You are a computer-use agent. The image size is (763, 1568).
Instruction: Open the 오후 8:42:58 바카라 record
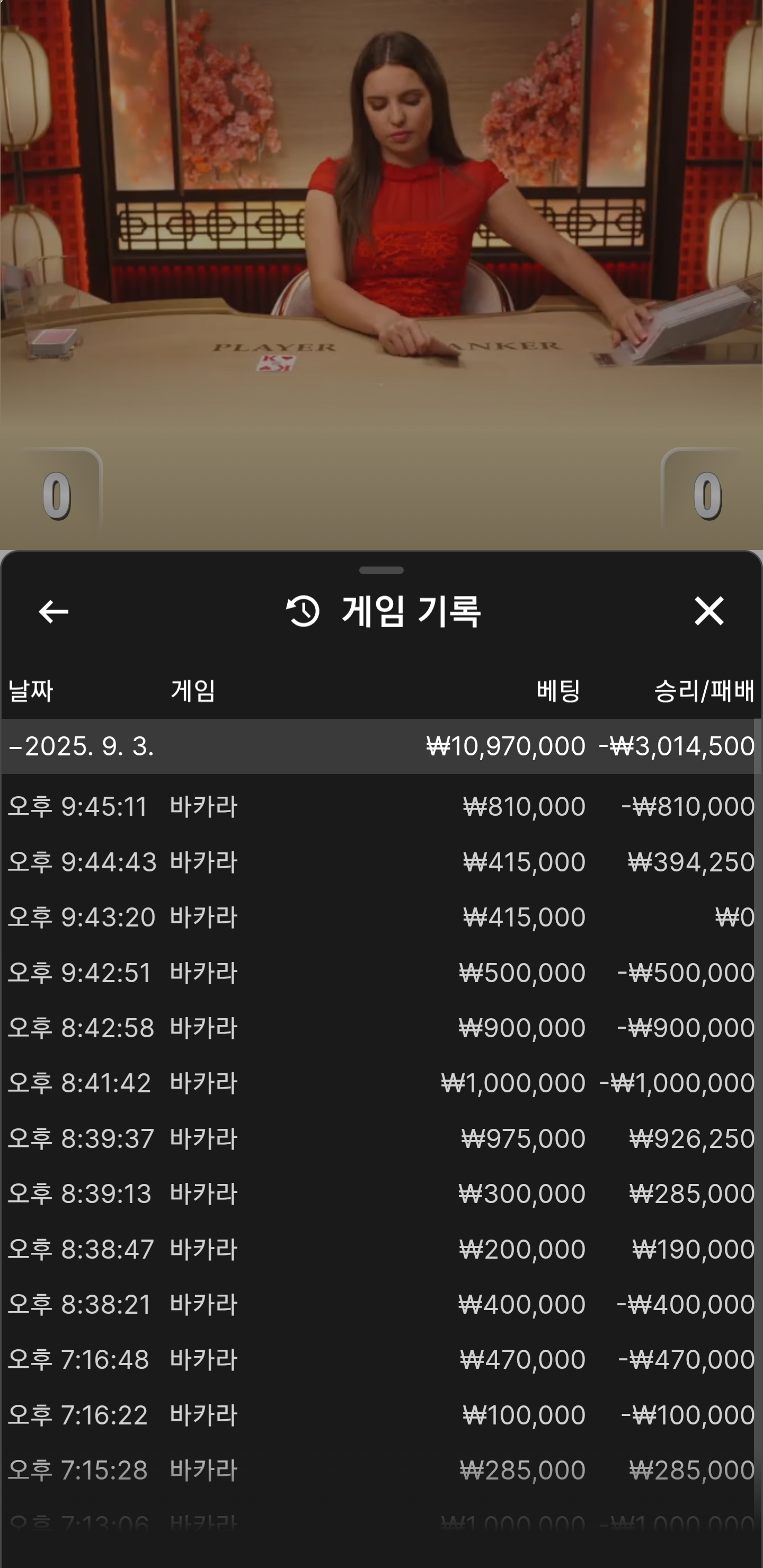(x=381, y=1028)
